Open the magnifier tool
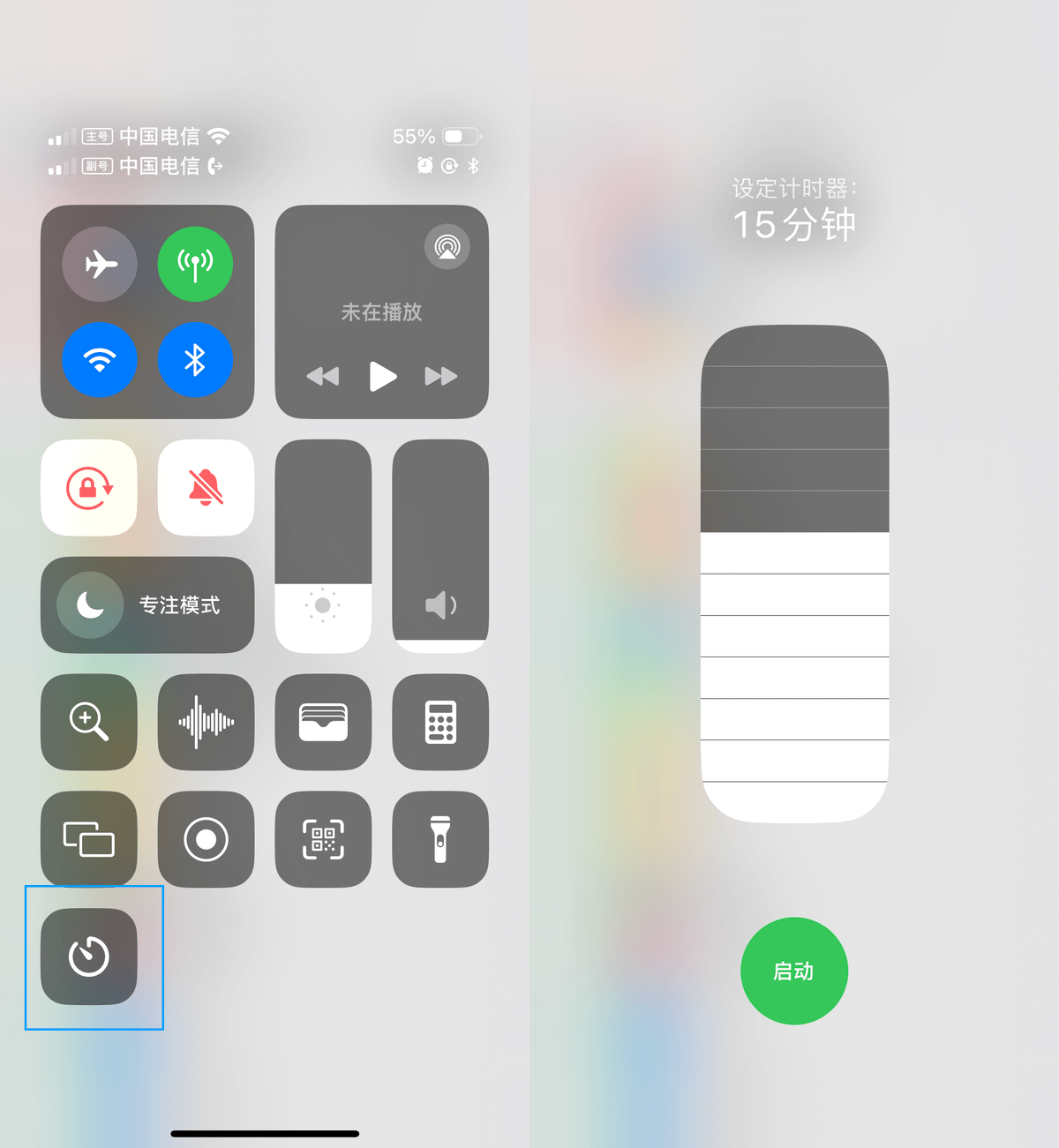Viewport: 1059px width, 1148px height. coord(89,722)
